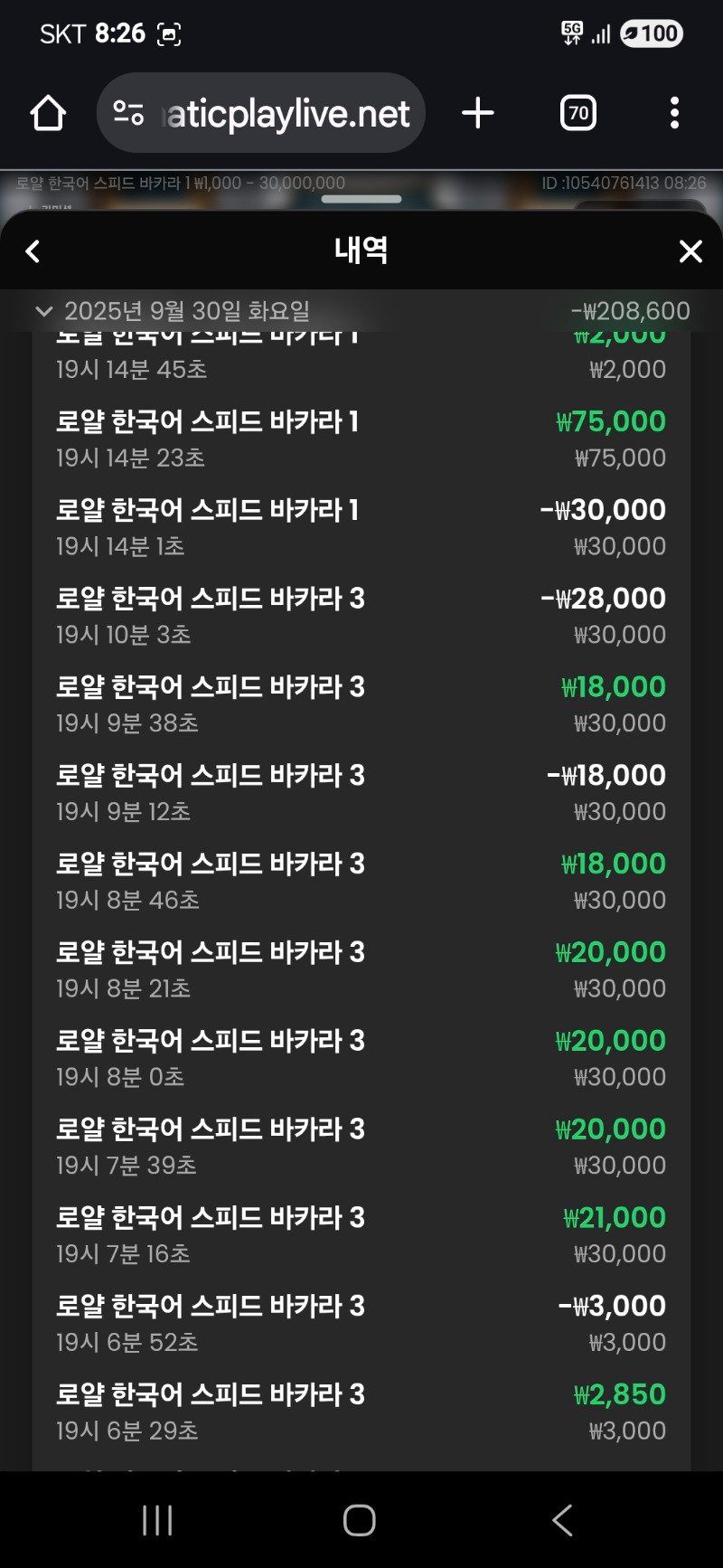
Task: Open the 19시 8분 21초 history entry
Action: coord(361,969)
